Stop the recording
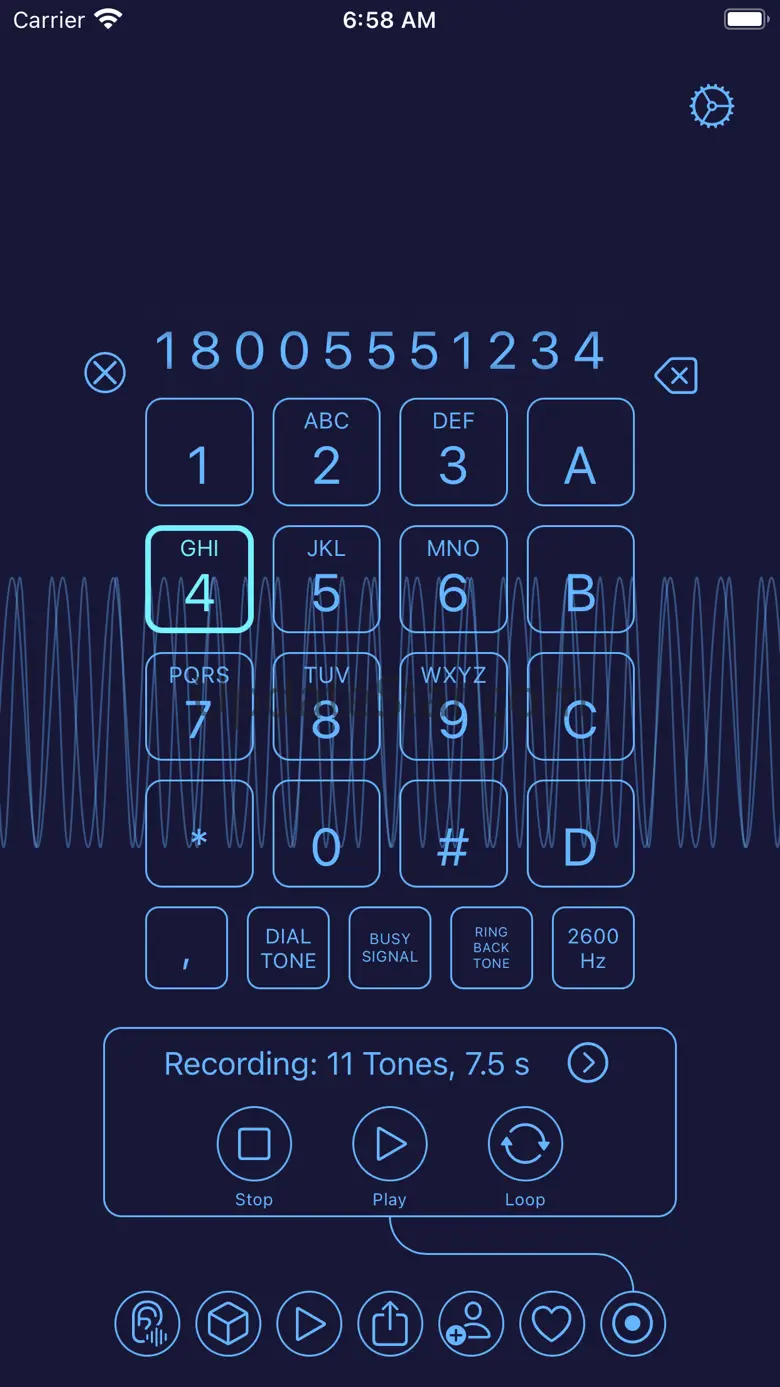The width and height of the screenshot is (780, 1387). point(254,1144)
